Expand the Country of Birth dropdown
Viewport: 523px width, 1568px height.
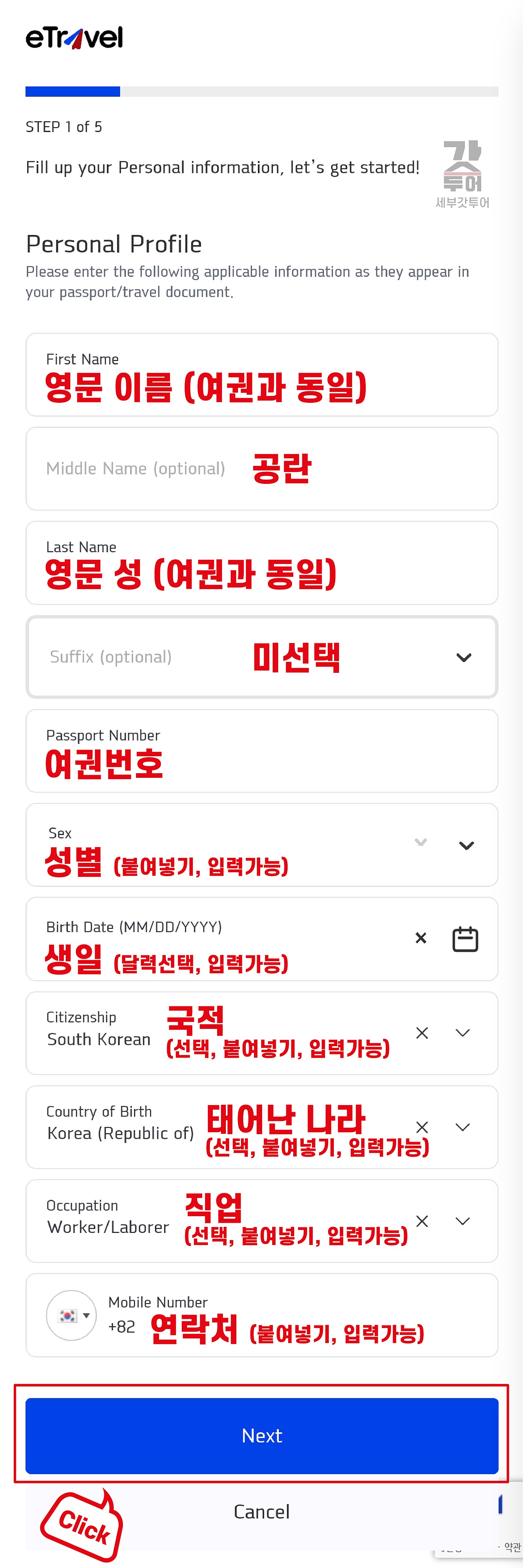coord(463,1127)
